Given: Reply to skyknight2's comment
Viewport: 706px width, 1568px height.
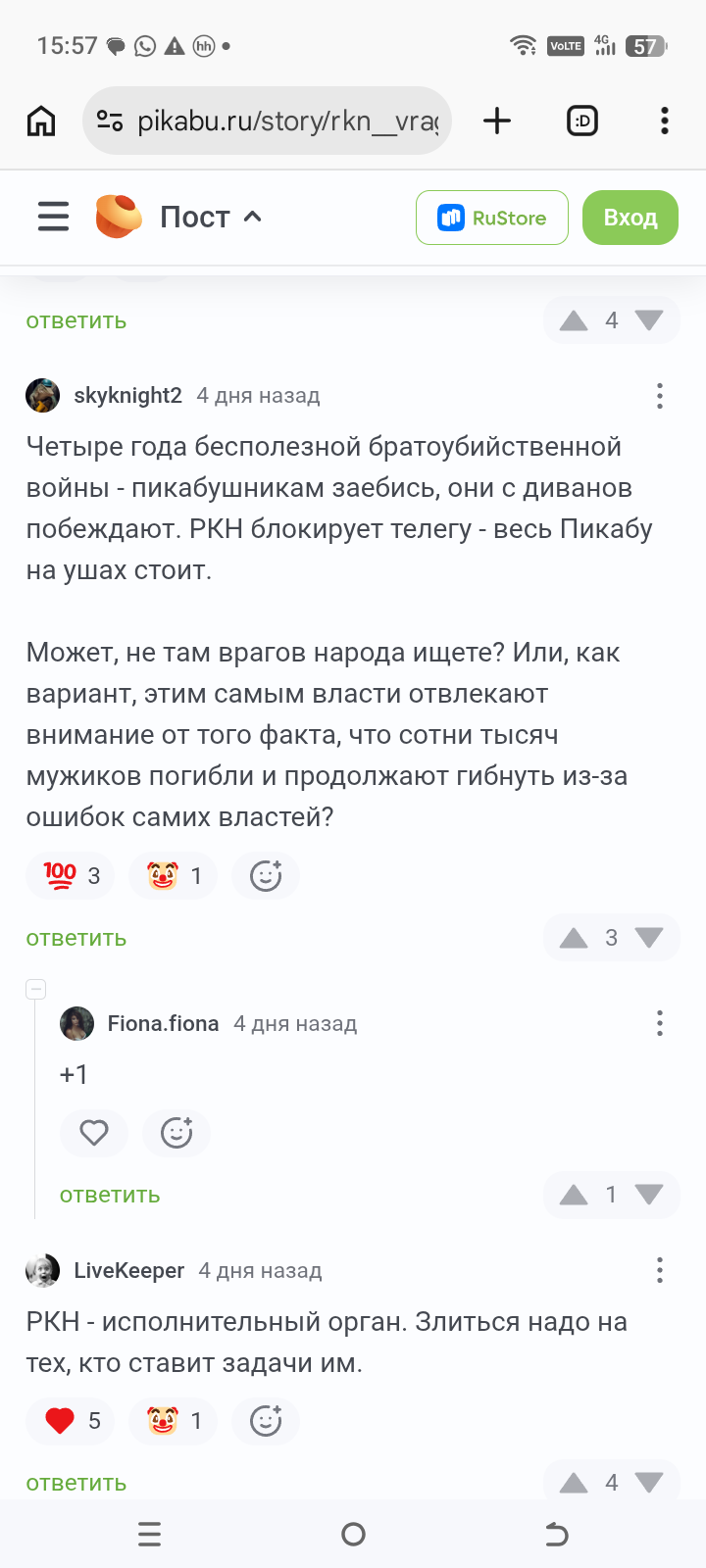Looking at the screenshot, I should 76,938.
